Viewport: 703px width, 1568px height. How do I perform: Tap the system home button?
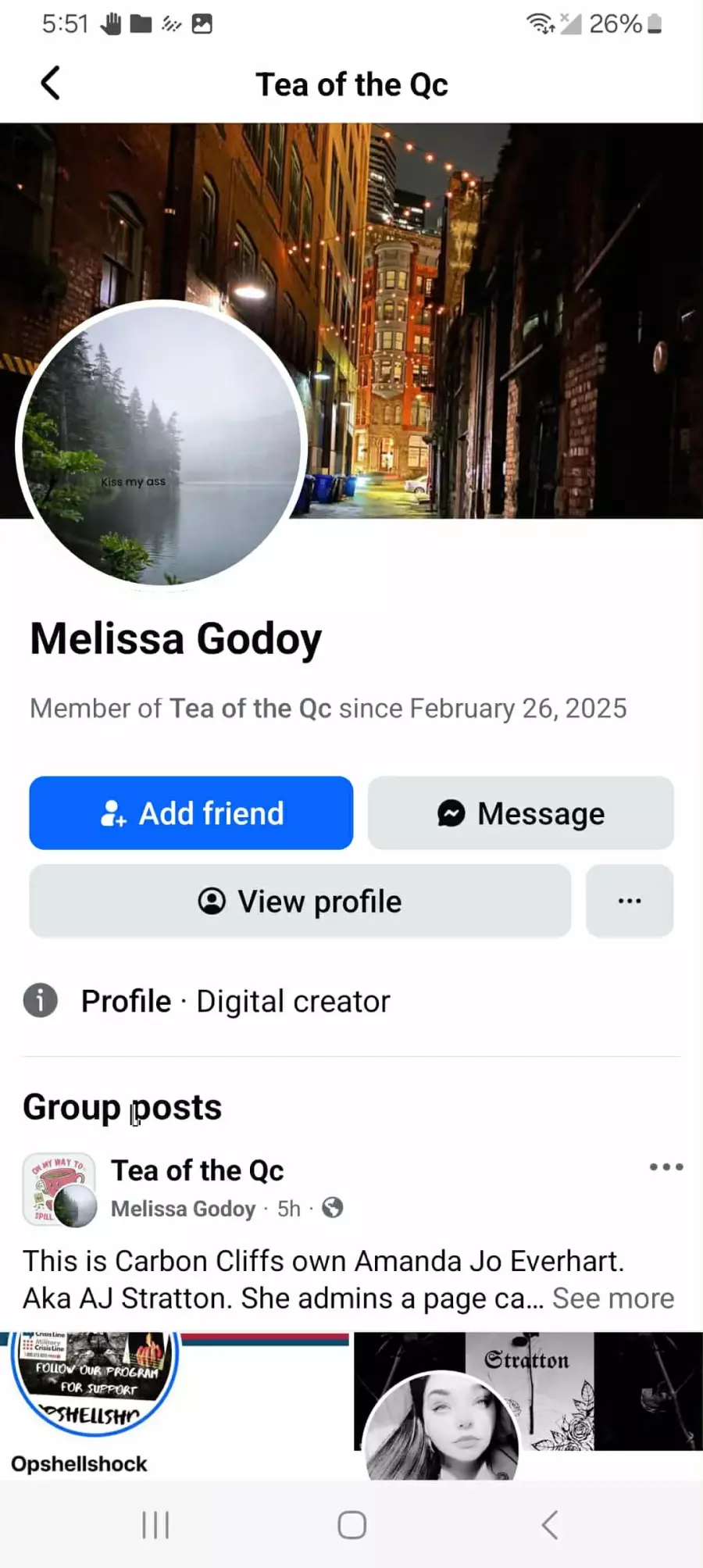click(351, 1524)
